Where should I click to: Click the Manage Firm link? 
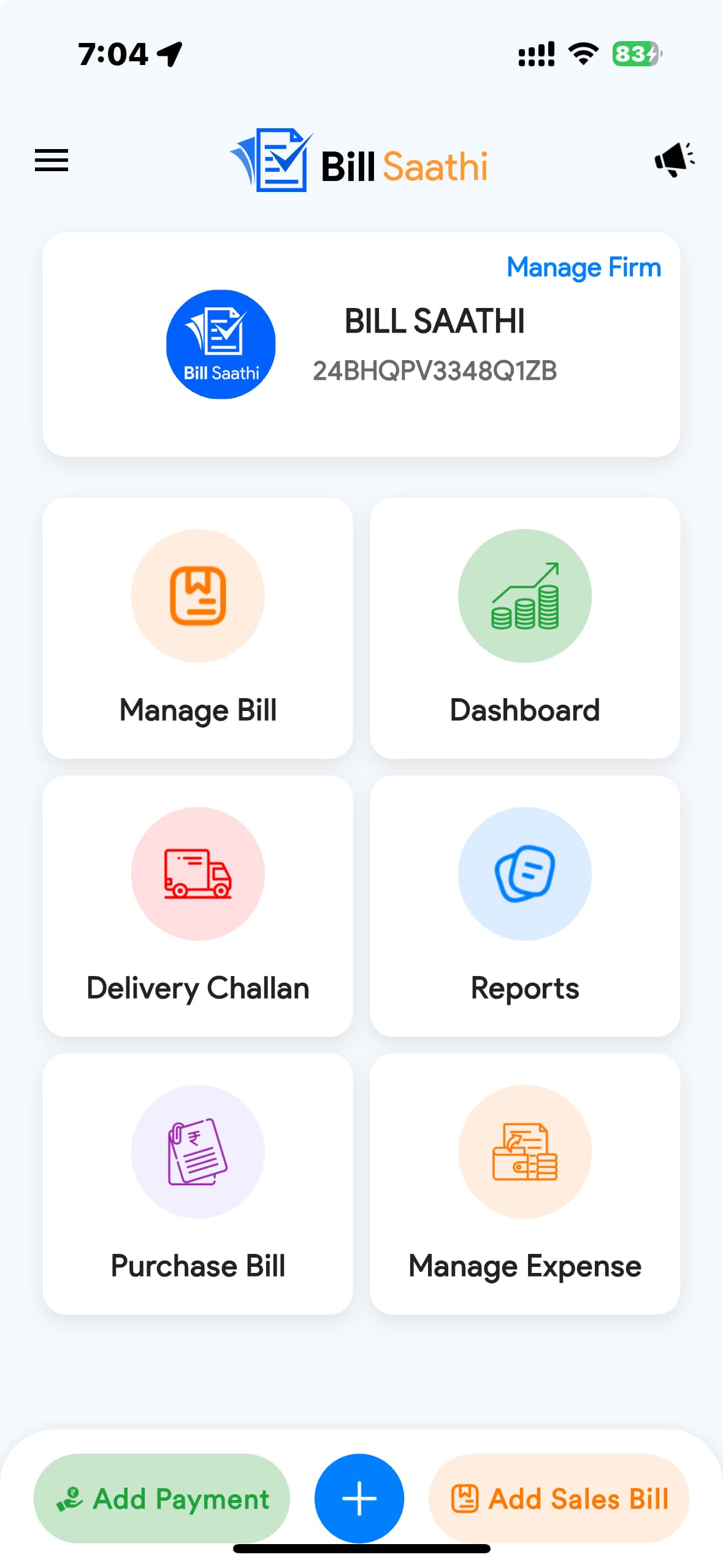(583, 267)
